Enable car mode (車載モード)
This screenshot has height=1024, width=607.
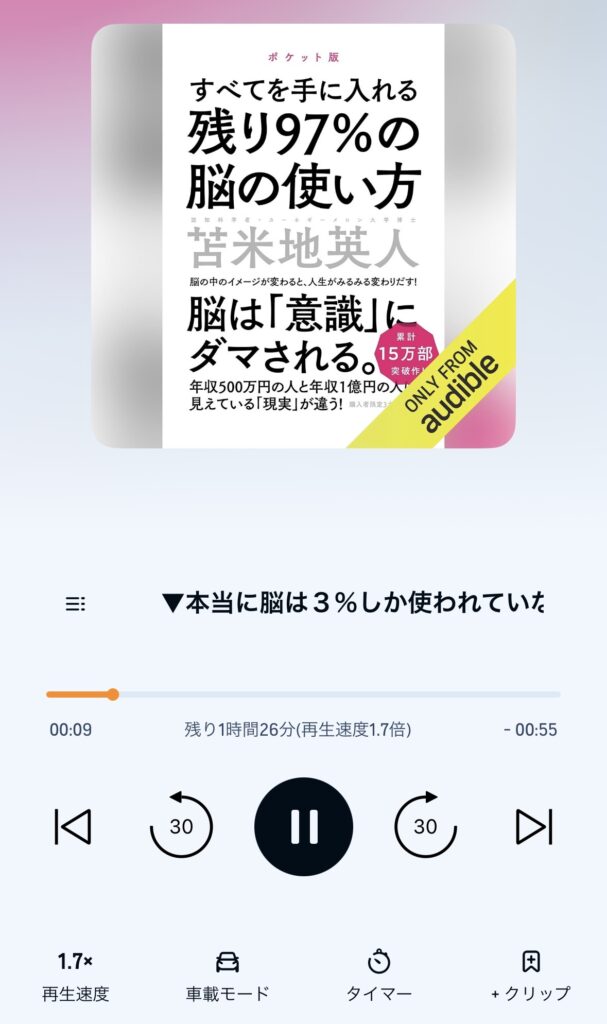228,976
